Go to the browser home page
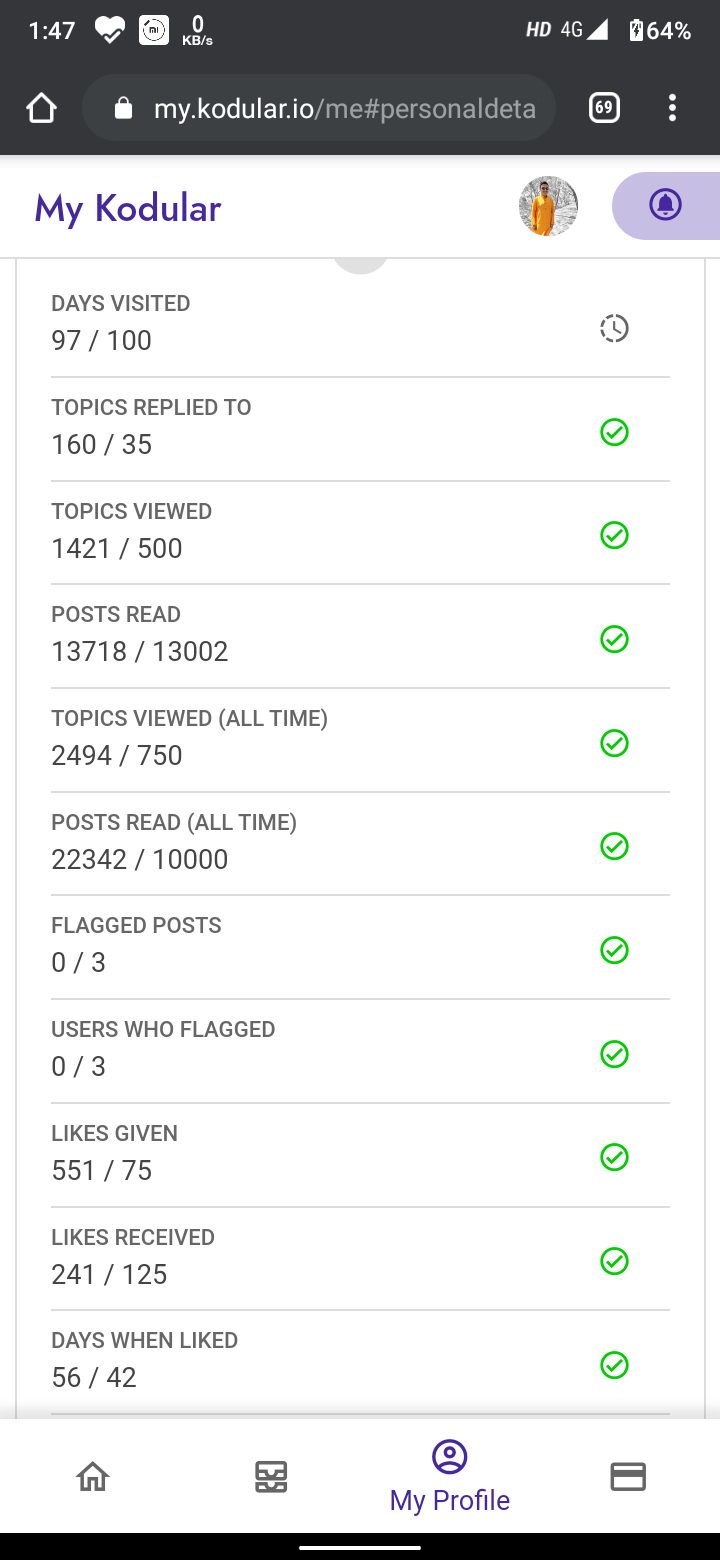 point(41,108)
